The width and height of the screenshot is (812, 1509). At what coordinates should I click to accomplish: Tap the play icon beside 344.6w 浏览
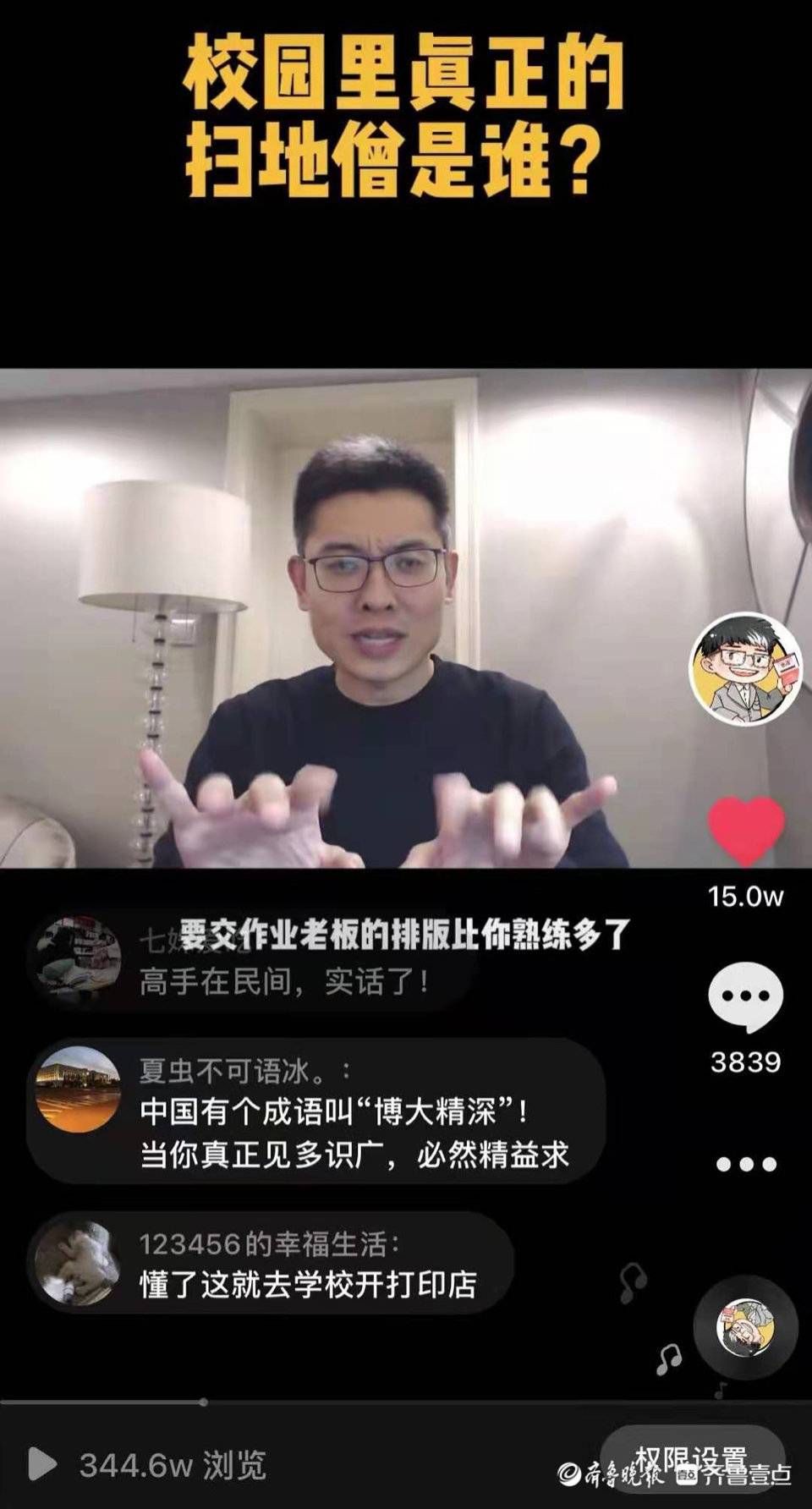(x=41, y=1464)
